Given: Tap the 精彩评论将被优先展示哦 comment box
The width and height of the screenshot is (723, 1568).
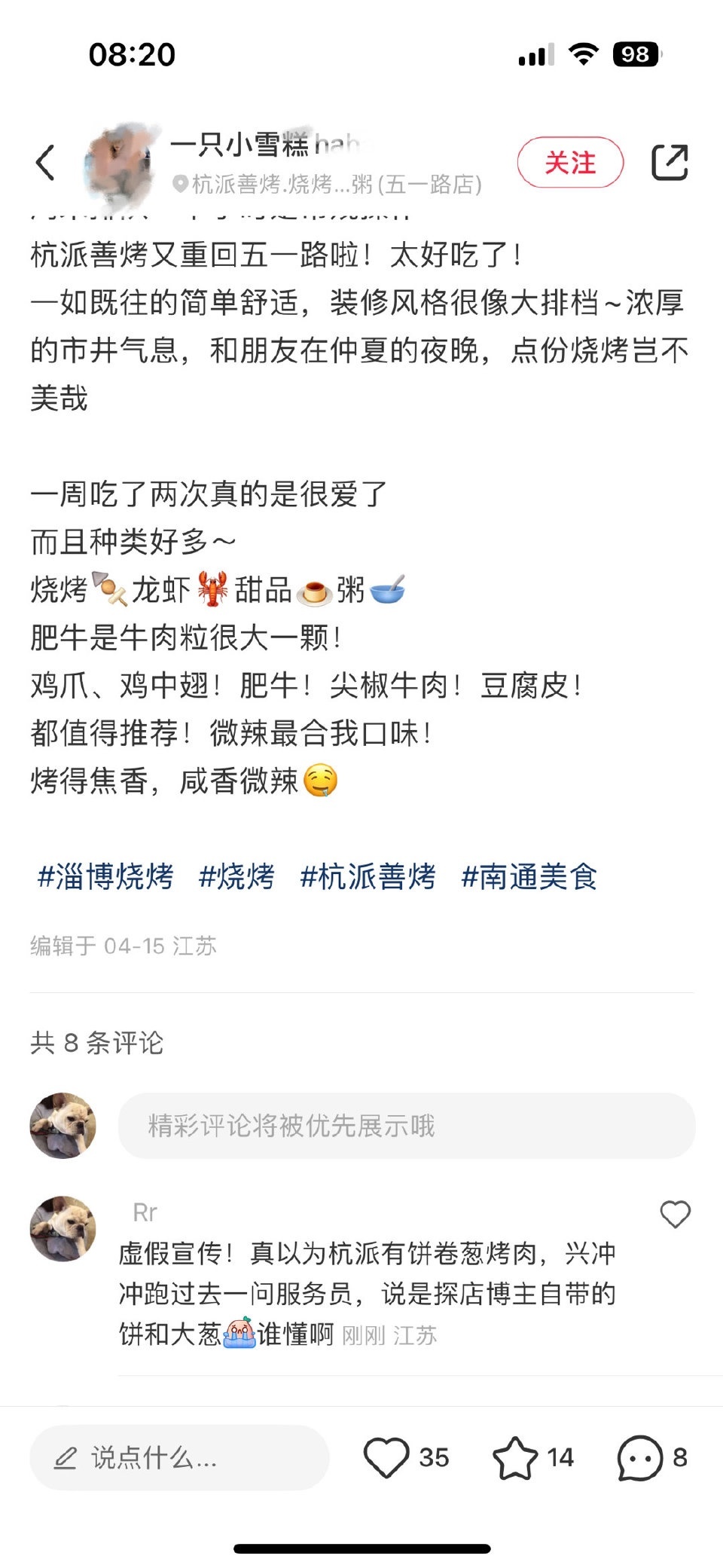Looking at the screenshot, I should point(407,1126).
